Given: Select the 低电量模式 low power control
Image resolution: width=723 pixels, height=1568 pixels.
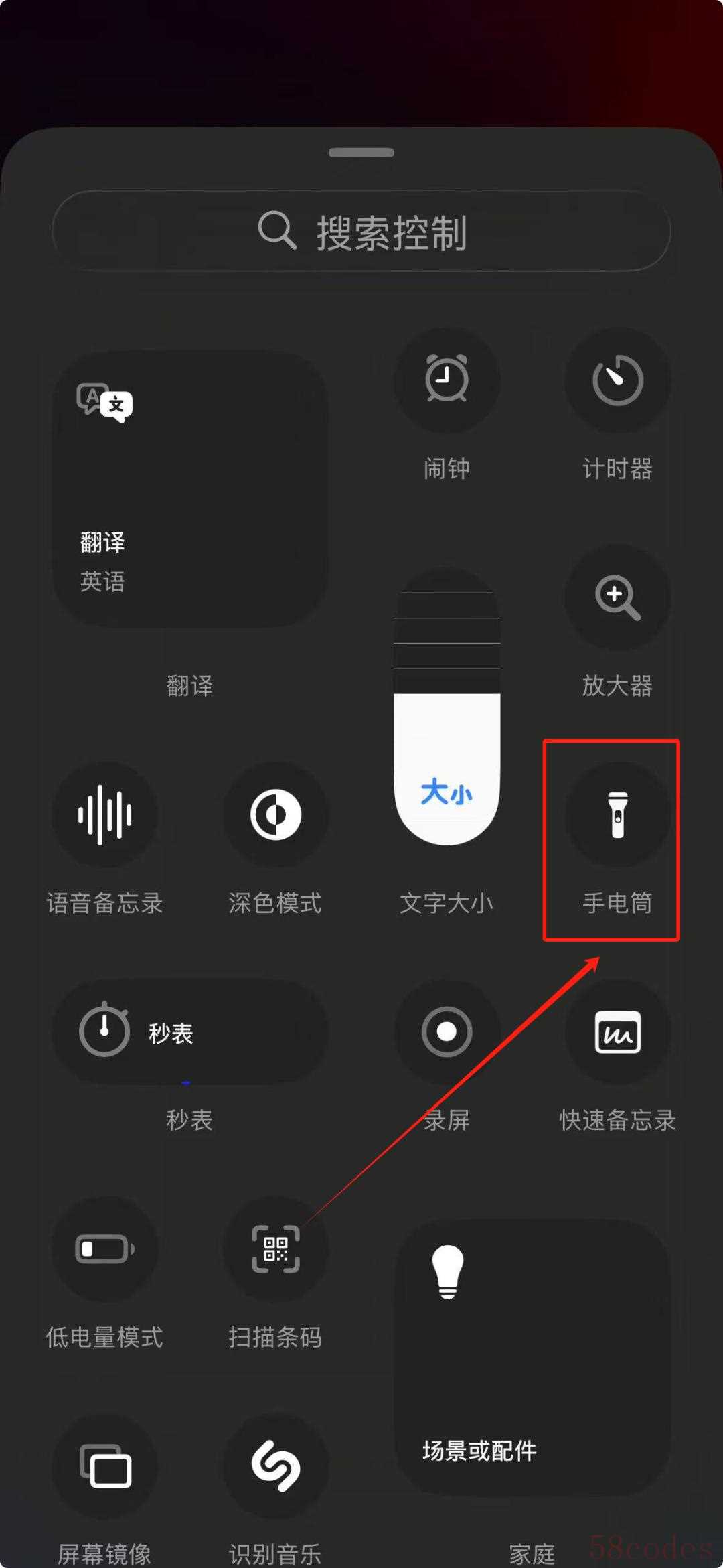Looking at the screenshot, I should (105, 1249).
